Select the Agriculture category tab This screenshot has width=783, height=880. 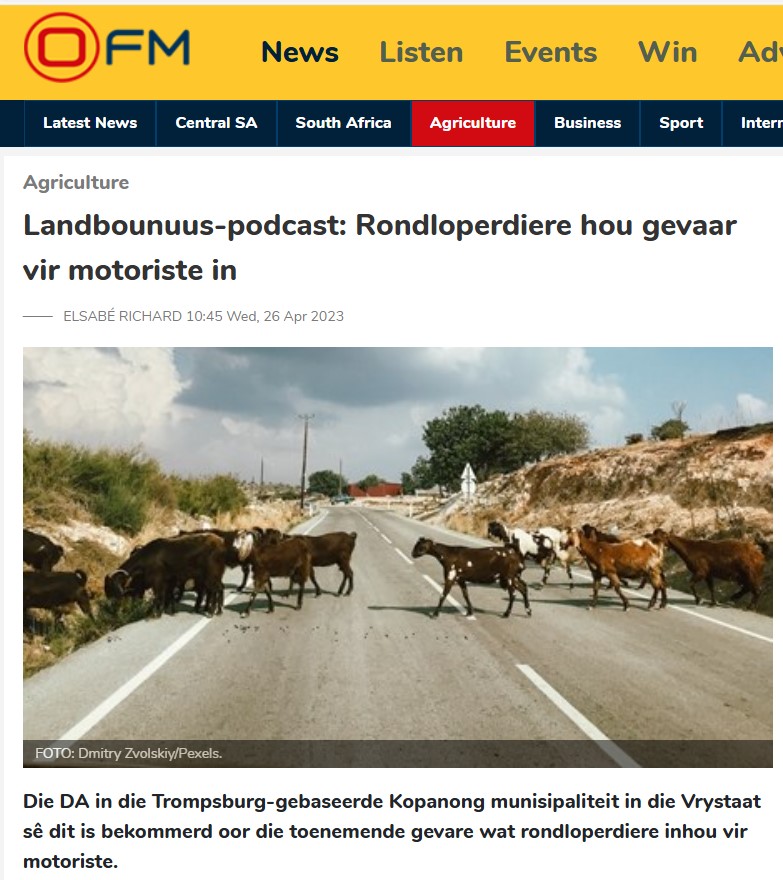pos(472,123)
